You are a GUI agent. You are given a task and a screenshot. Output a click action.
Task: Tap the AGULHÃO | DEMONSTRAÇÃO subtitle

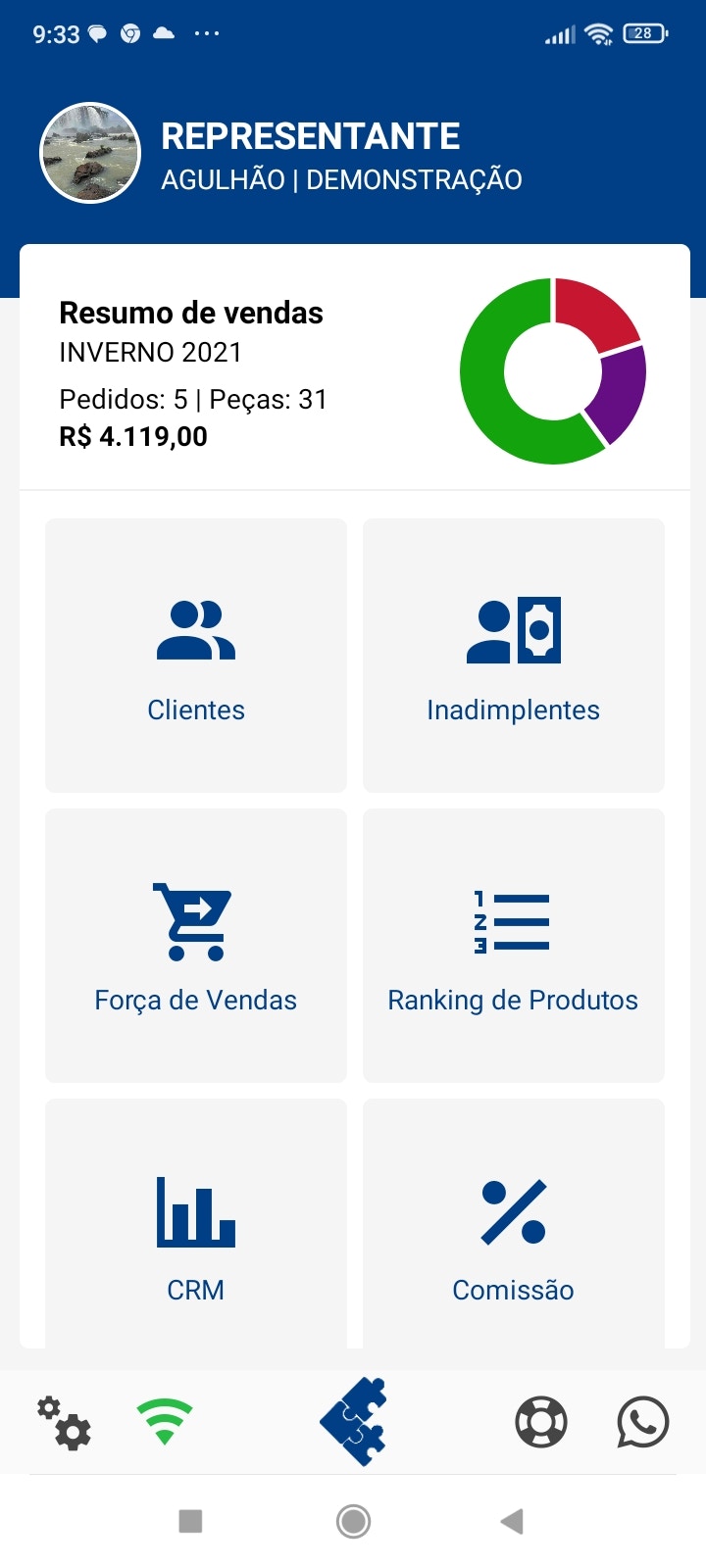pyautogui.click(x=342, y=179)
